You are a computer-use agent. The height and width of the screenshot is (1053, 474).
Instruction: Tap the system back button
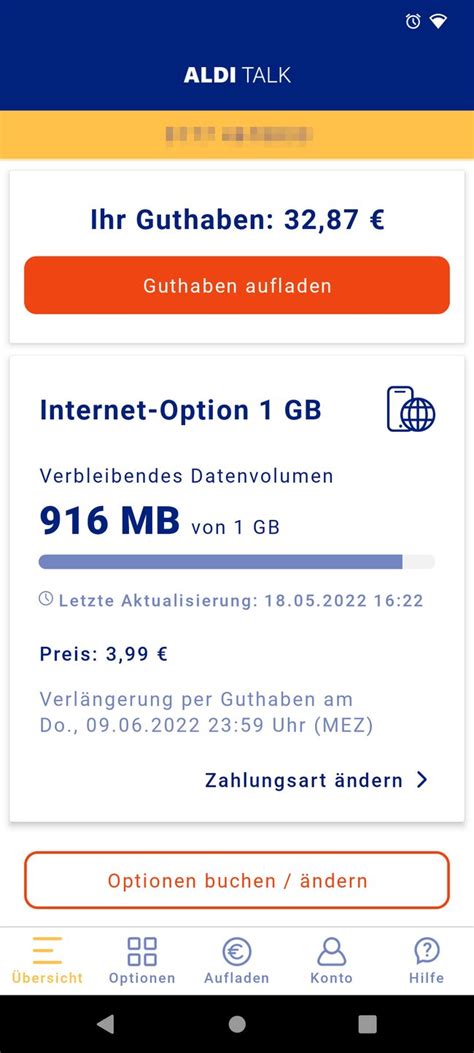(105, 1023)
